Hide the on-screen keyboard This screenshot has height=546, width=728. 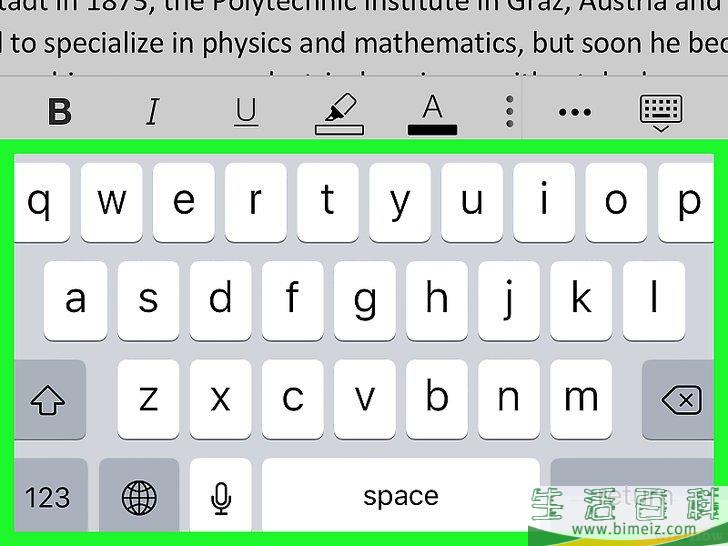(x=661, y=112)
